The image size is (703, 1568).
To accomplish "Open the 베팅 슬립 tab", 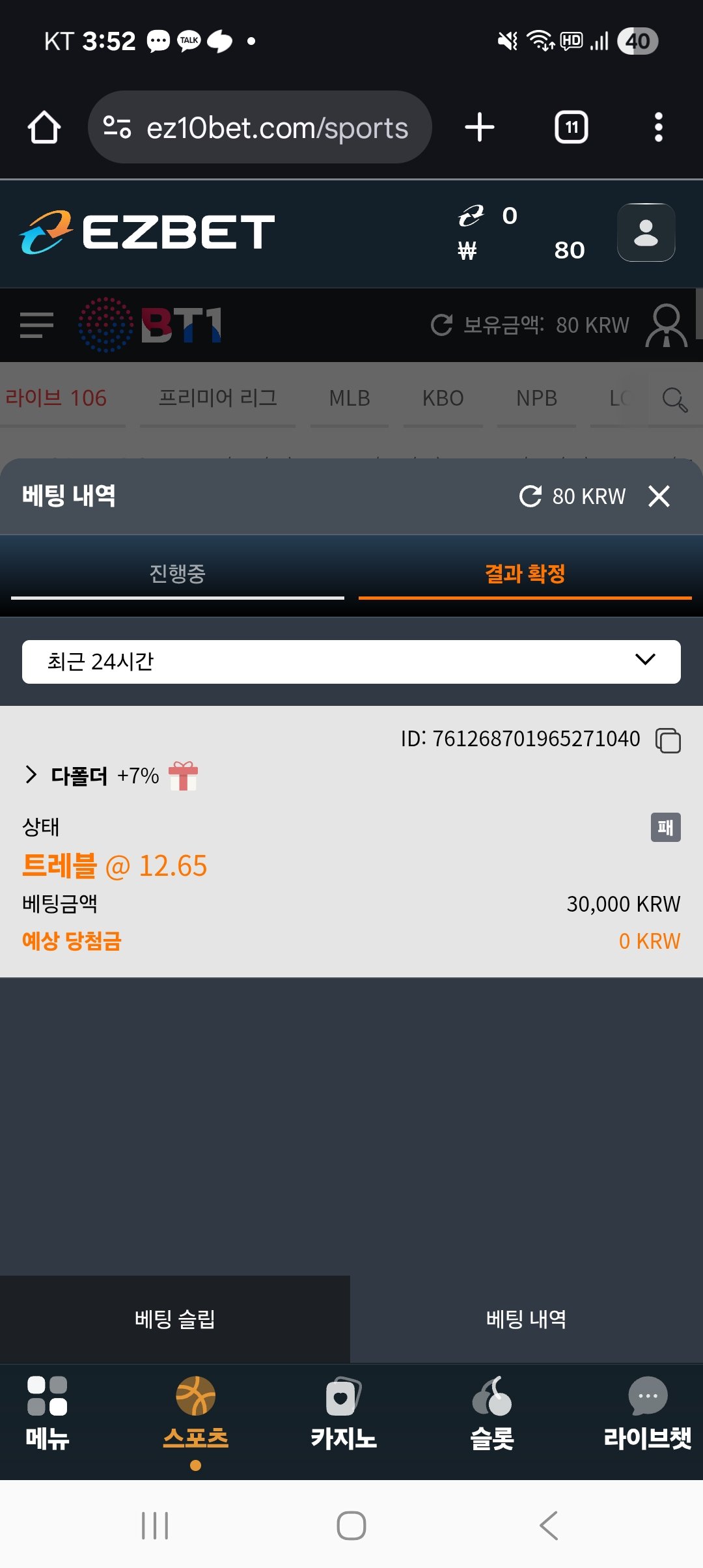I will 174,1319.
